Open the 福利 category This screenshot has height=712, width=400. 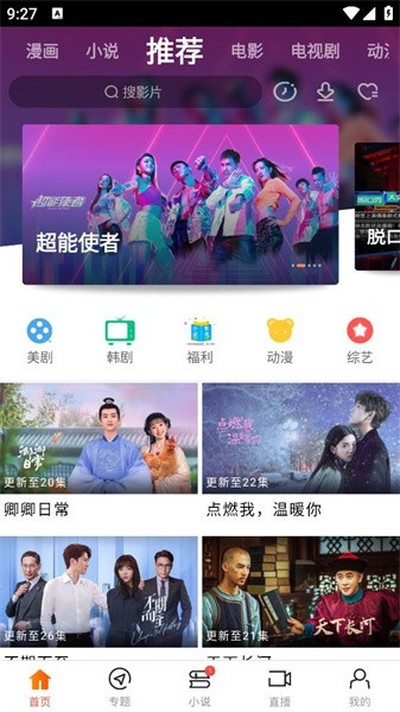point(200,341)
